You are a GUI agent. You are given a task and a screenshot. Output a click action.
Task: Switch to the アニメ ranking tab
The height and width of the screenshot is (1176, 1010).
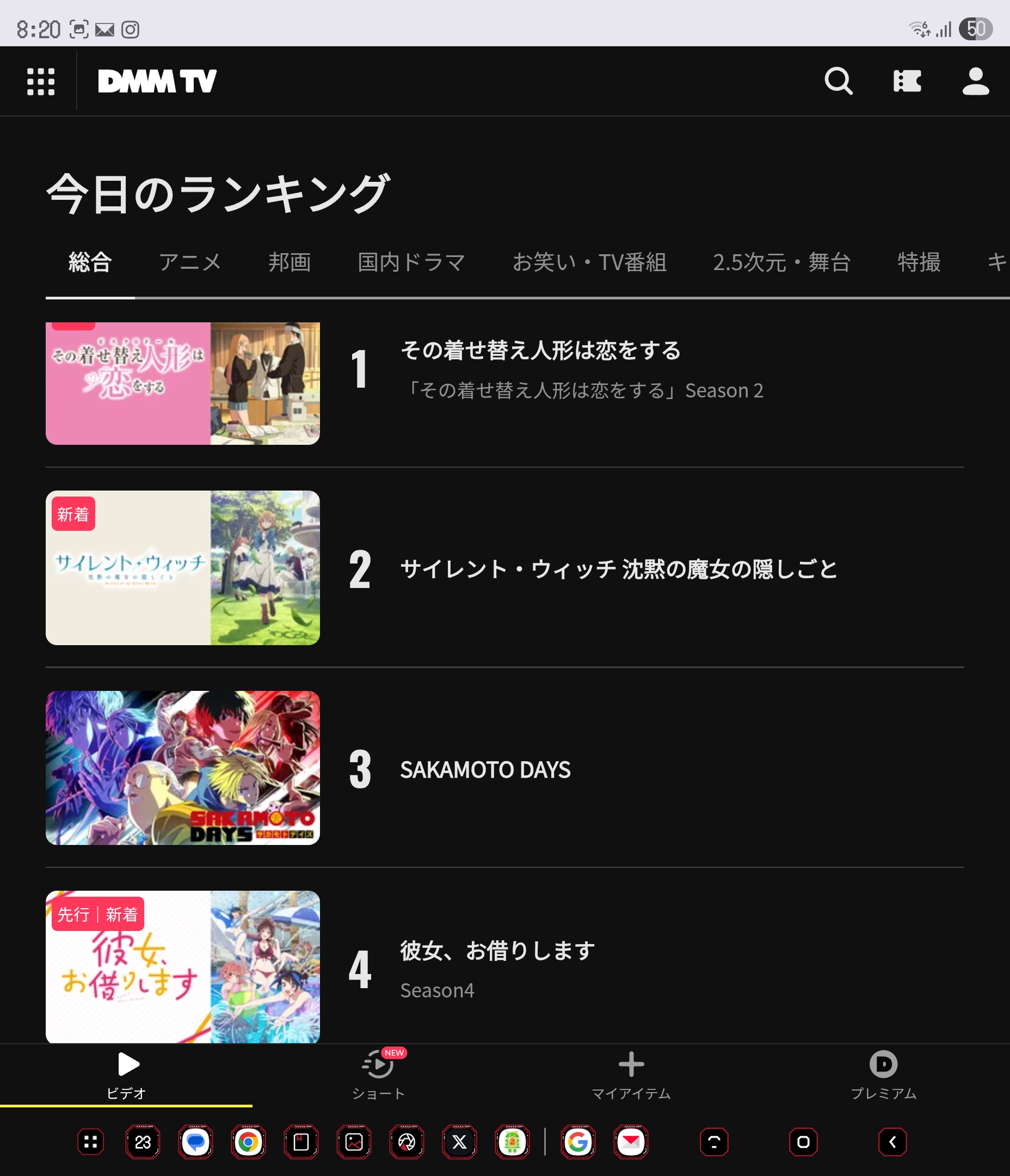[x=189, y=262]
